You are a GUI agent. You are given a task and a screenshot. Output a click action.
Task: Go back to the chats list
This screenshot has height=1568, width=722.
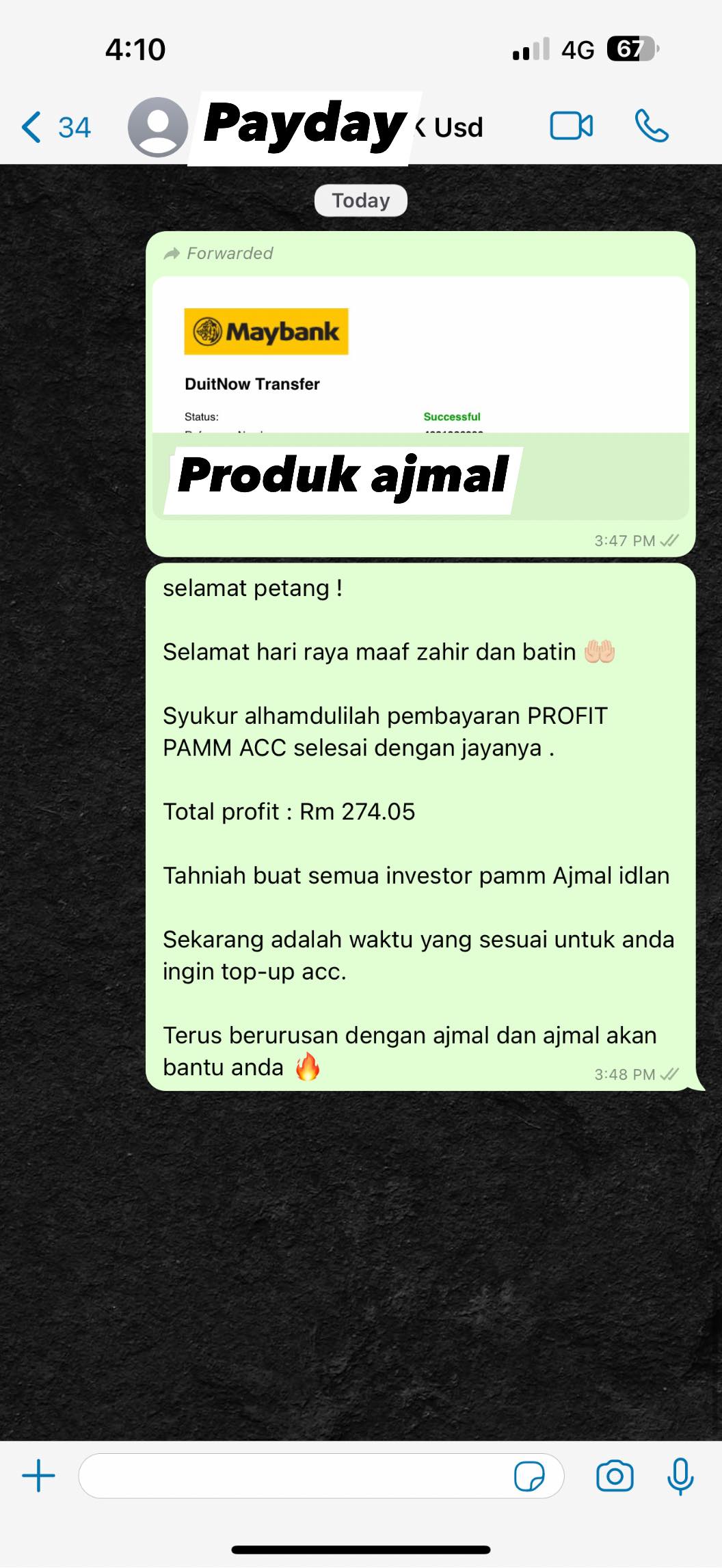tap(55, 127)
